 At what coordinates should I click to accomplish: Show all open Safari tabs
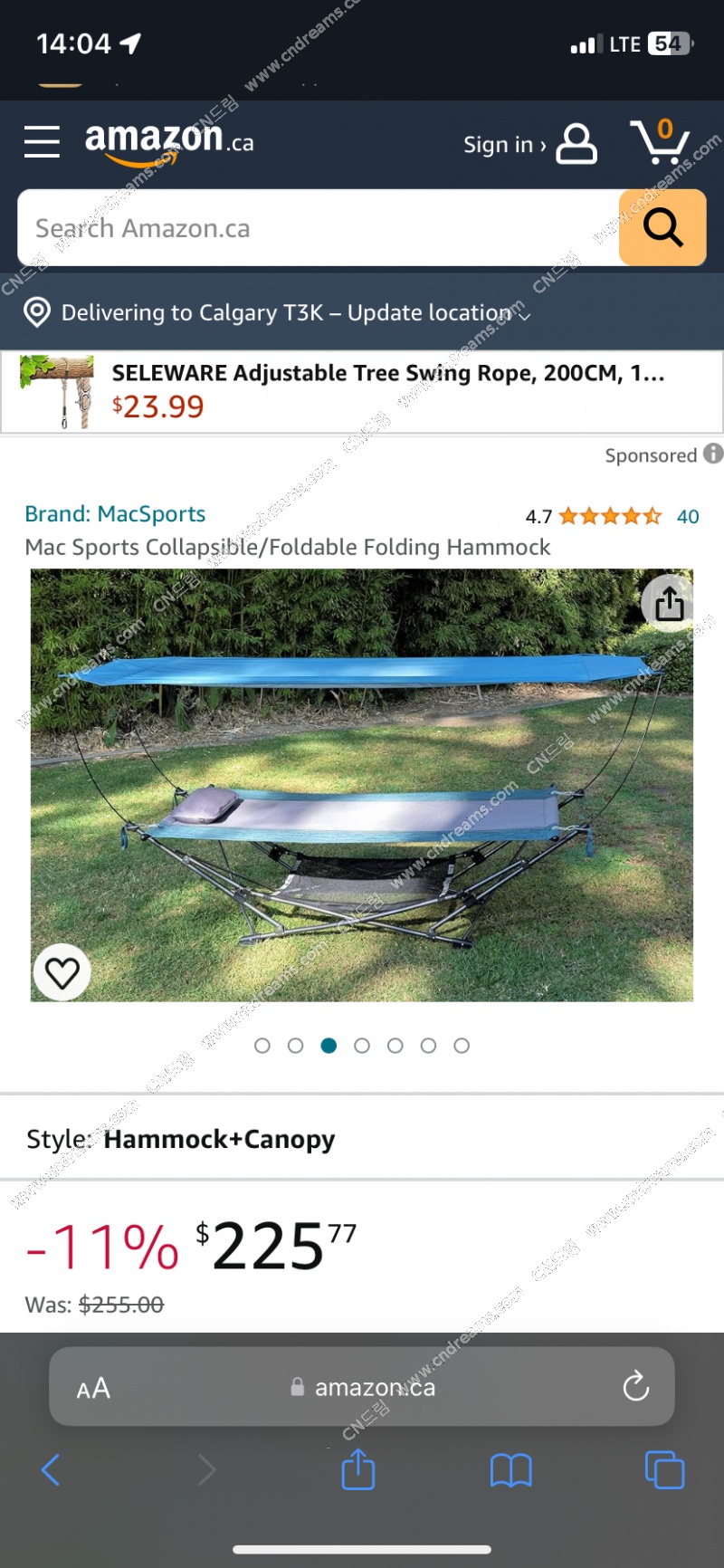[664, 1470]
